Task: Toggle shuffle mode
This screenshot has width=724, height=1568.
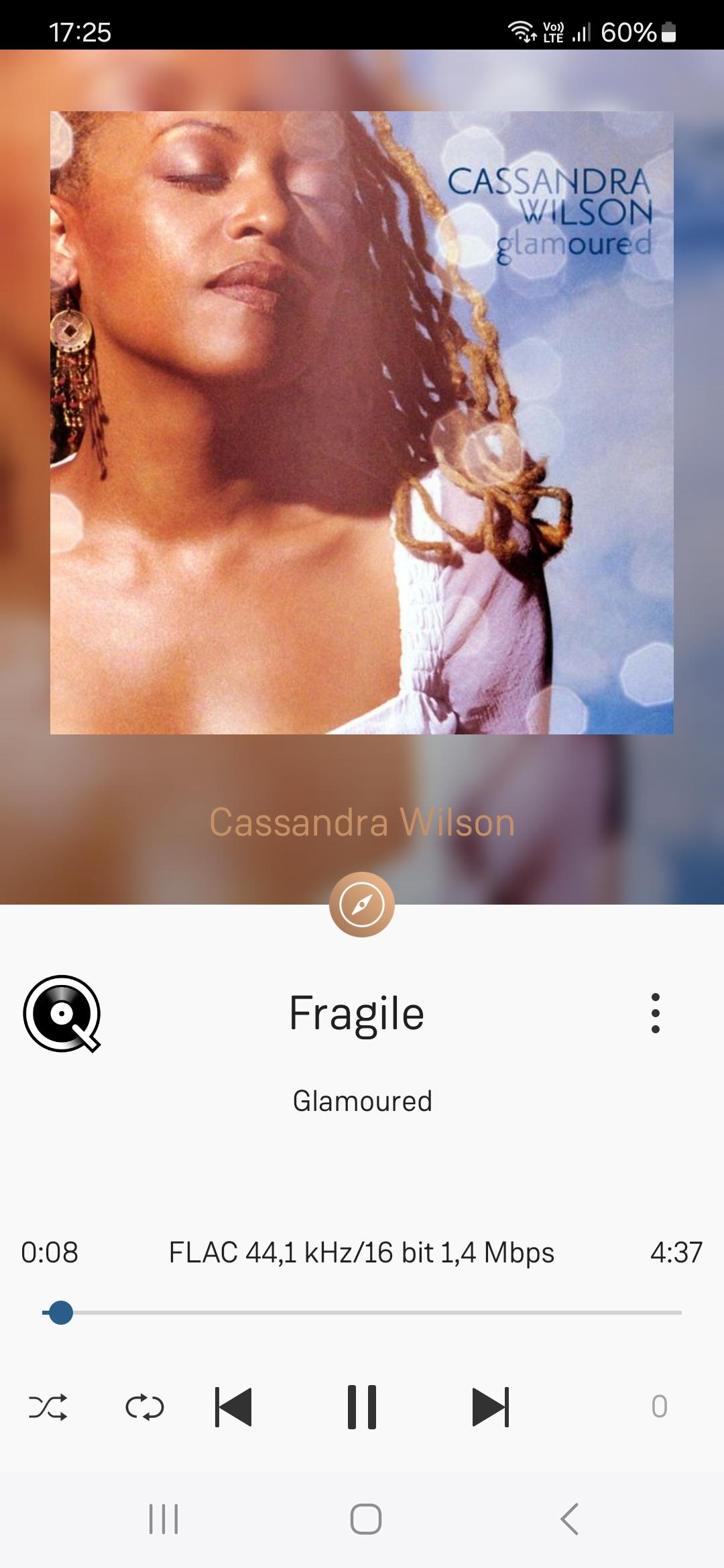Action: pos(48,1407)
